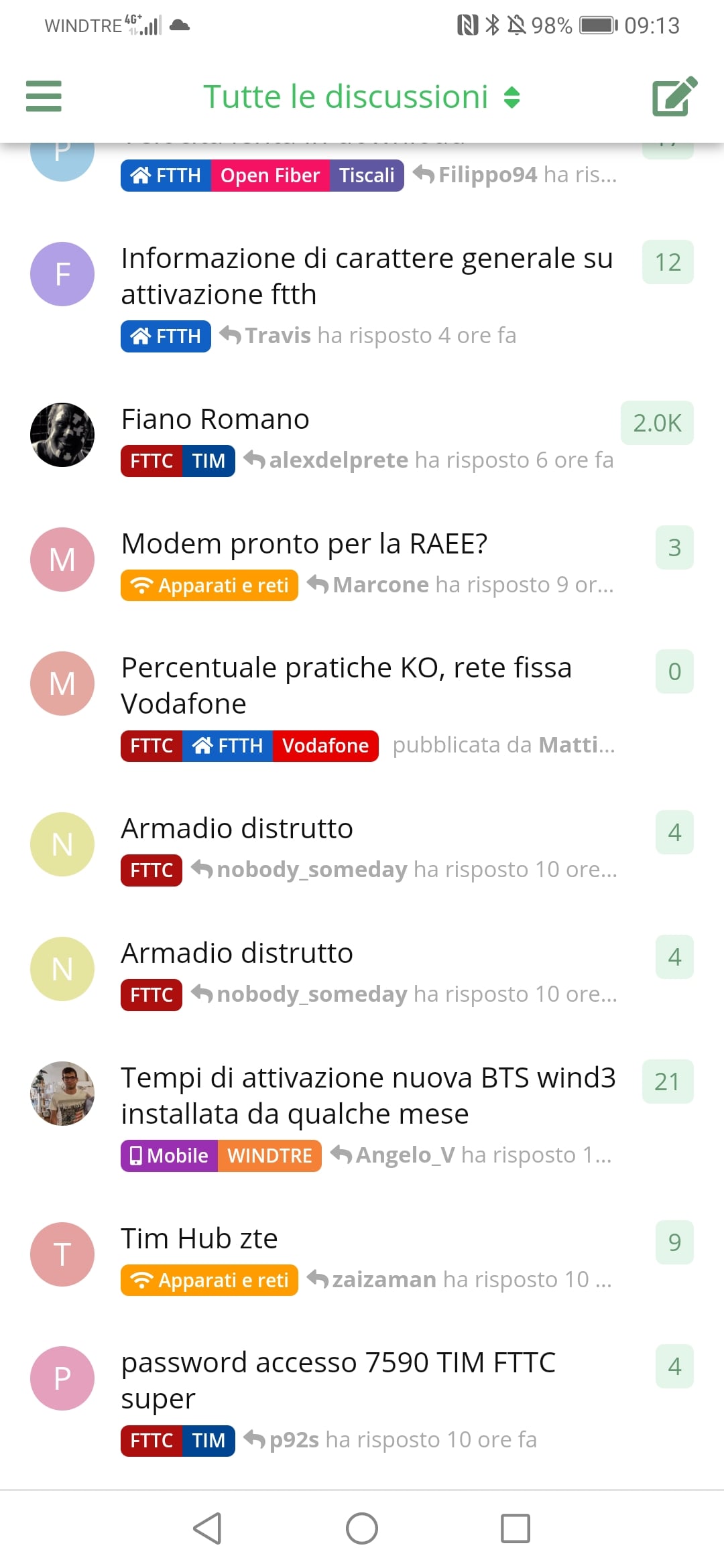Open the 2.0K replies counter

[x=657, y=423]
